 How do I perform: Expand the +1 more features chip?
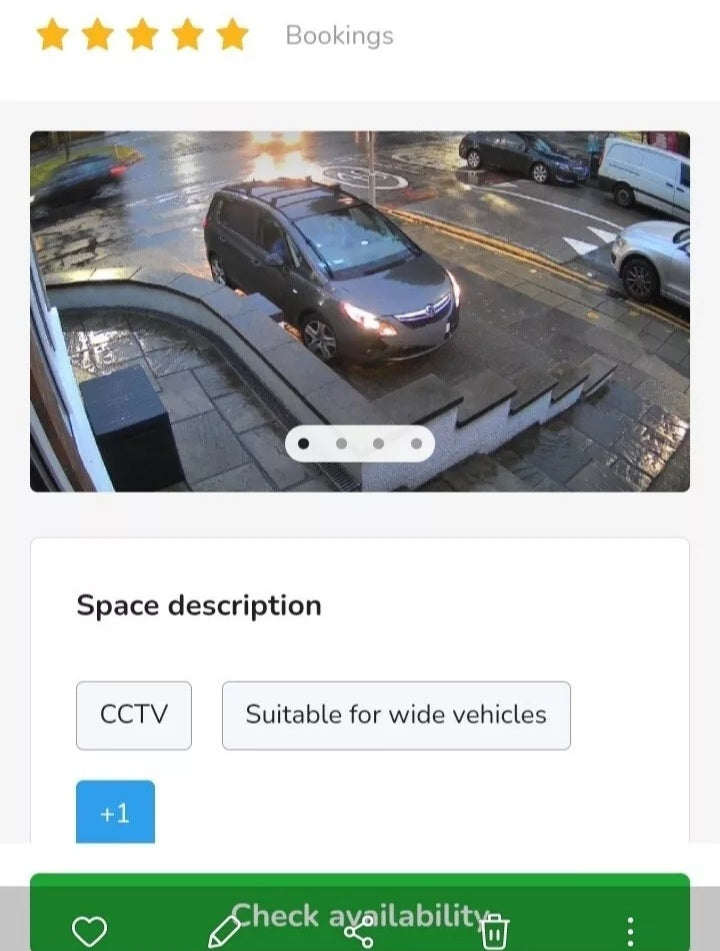pos(115,812)
